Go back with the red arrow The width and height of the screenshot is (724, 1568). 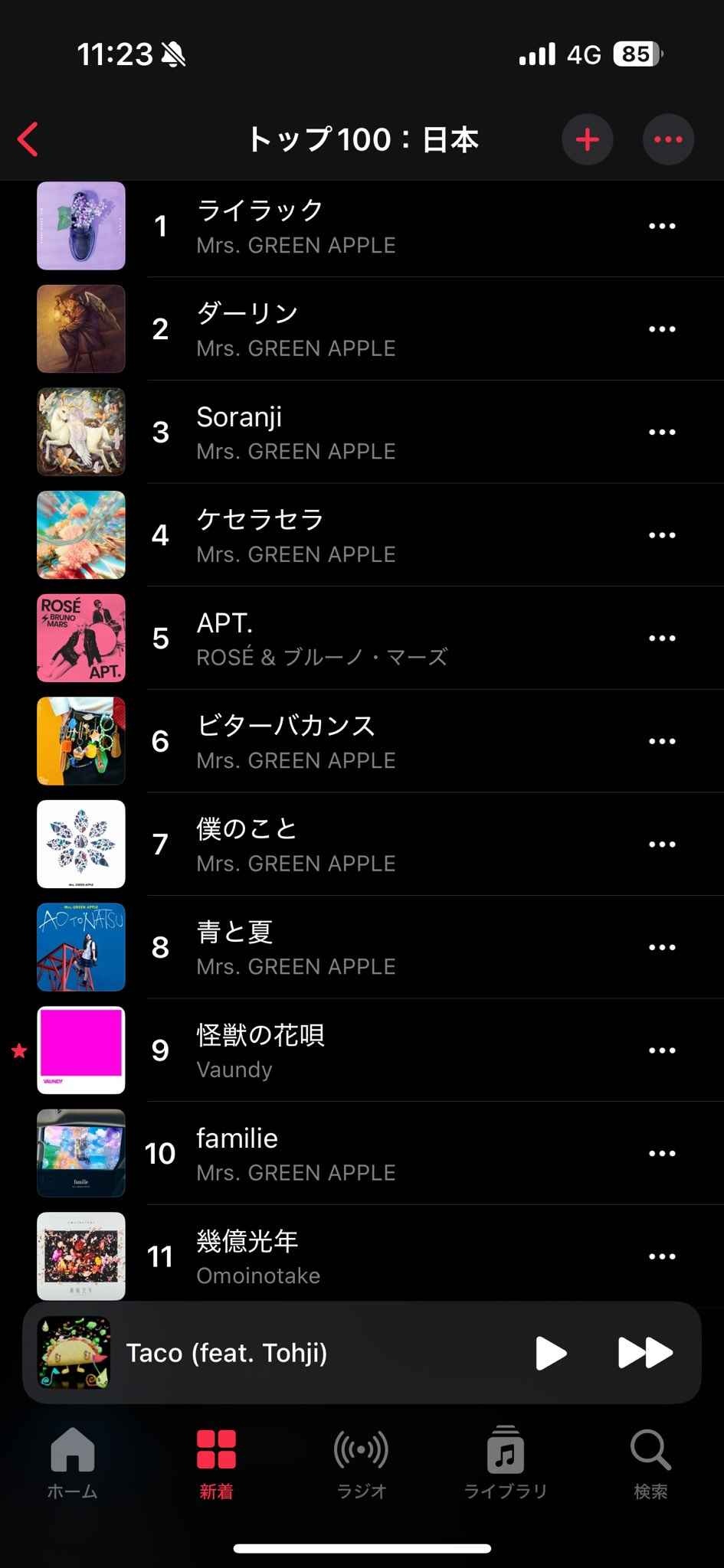28,139
